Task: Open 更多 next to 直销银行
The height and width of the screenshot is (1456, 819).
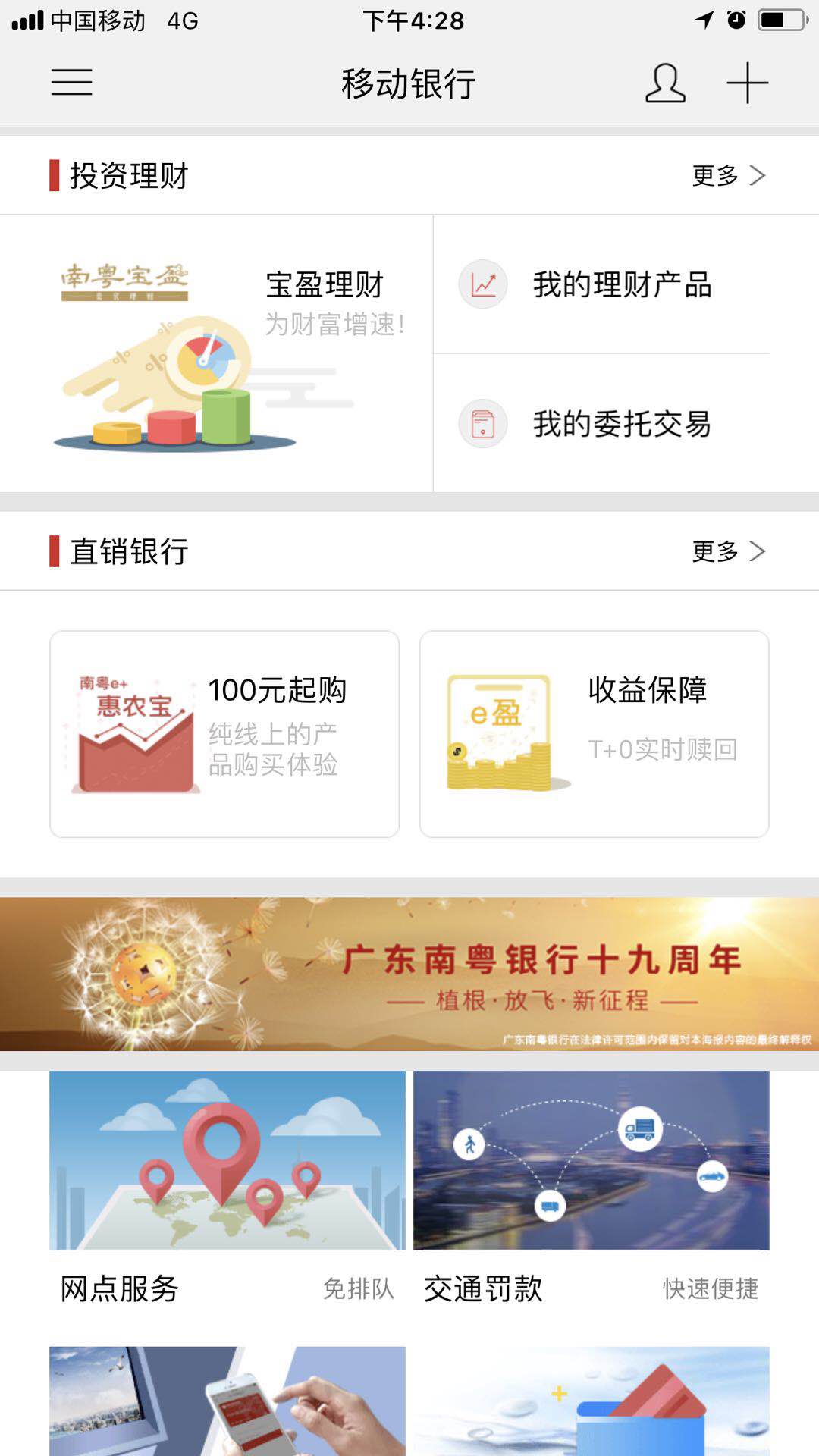Action: (x=728, y=551)
